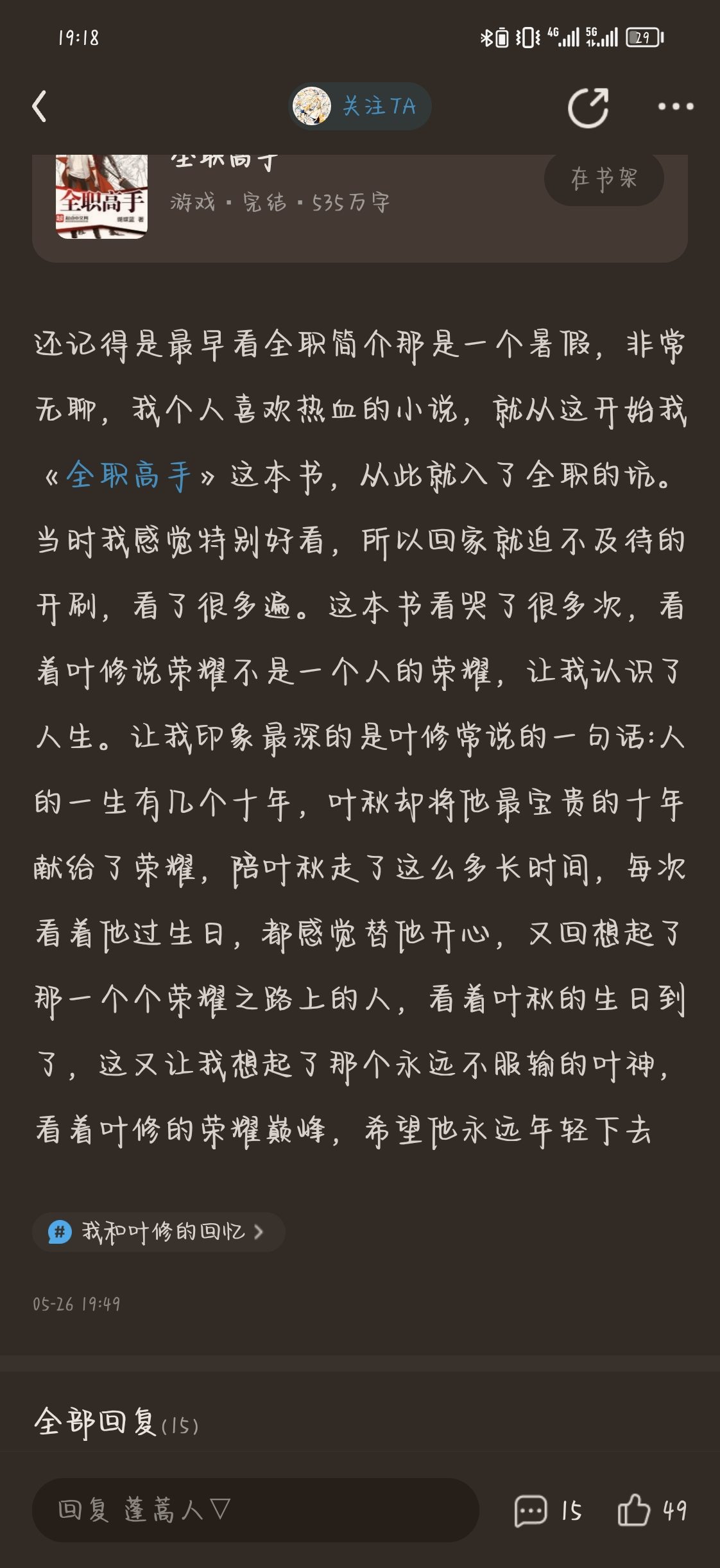Share this post with the arrow icon
Image resolution: width=720 pixels, height=1568 pixels.
click(x=588, y=107)
